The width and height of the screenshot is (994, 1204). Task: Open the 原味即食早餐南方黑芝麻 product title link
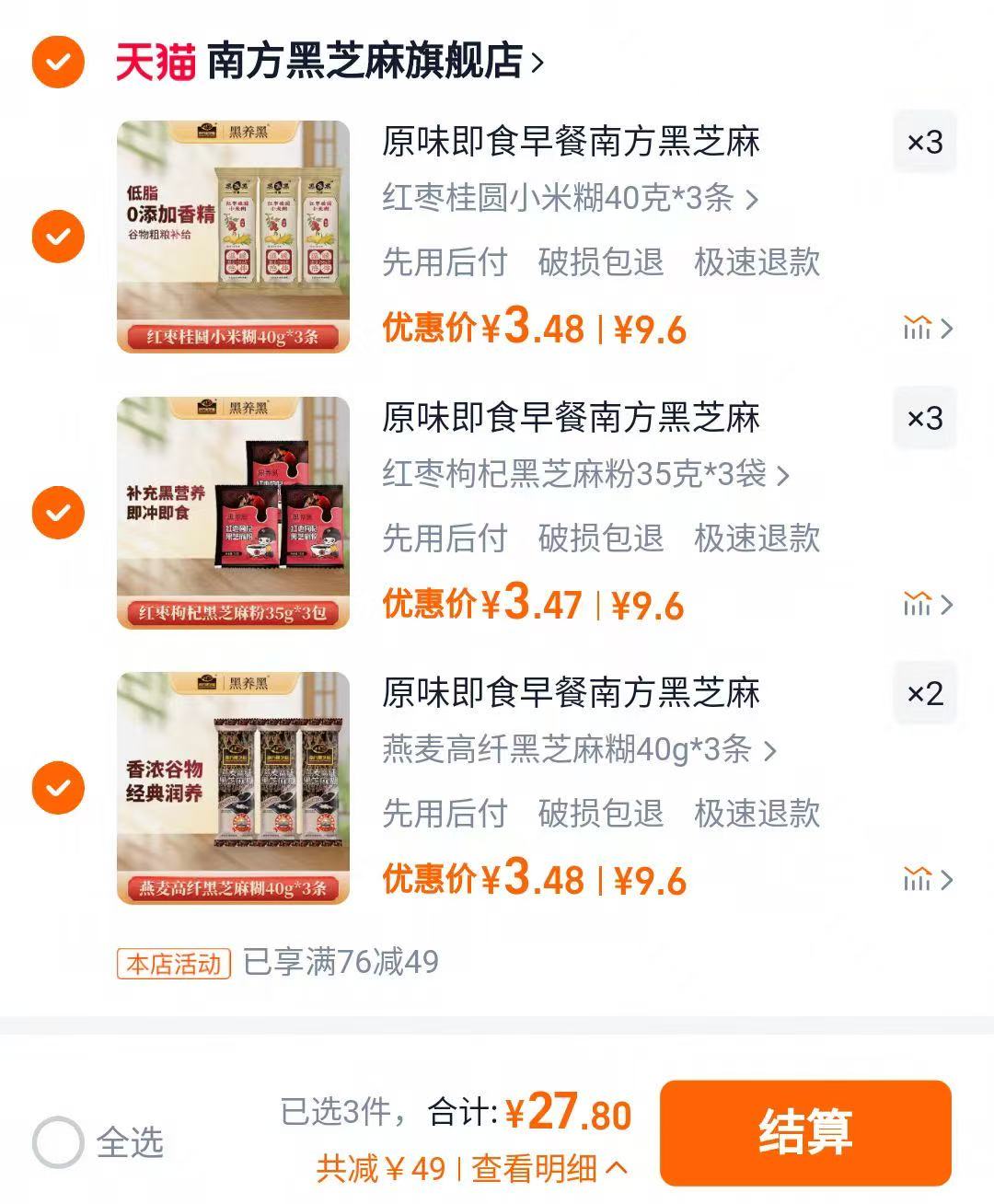(572, 143)
